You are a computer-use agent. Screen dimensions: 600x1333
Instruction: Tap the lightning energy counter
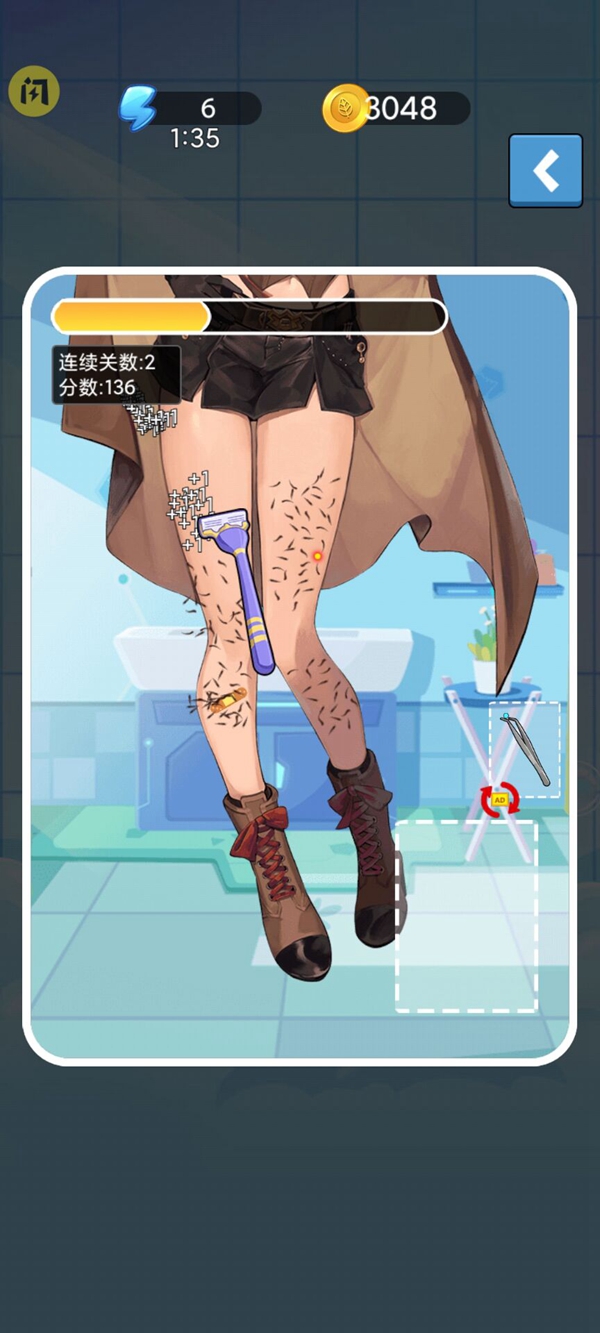pyautogui.click(x=190, y=108)
